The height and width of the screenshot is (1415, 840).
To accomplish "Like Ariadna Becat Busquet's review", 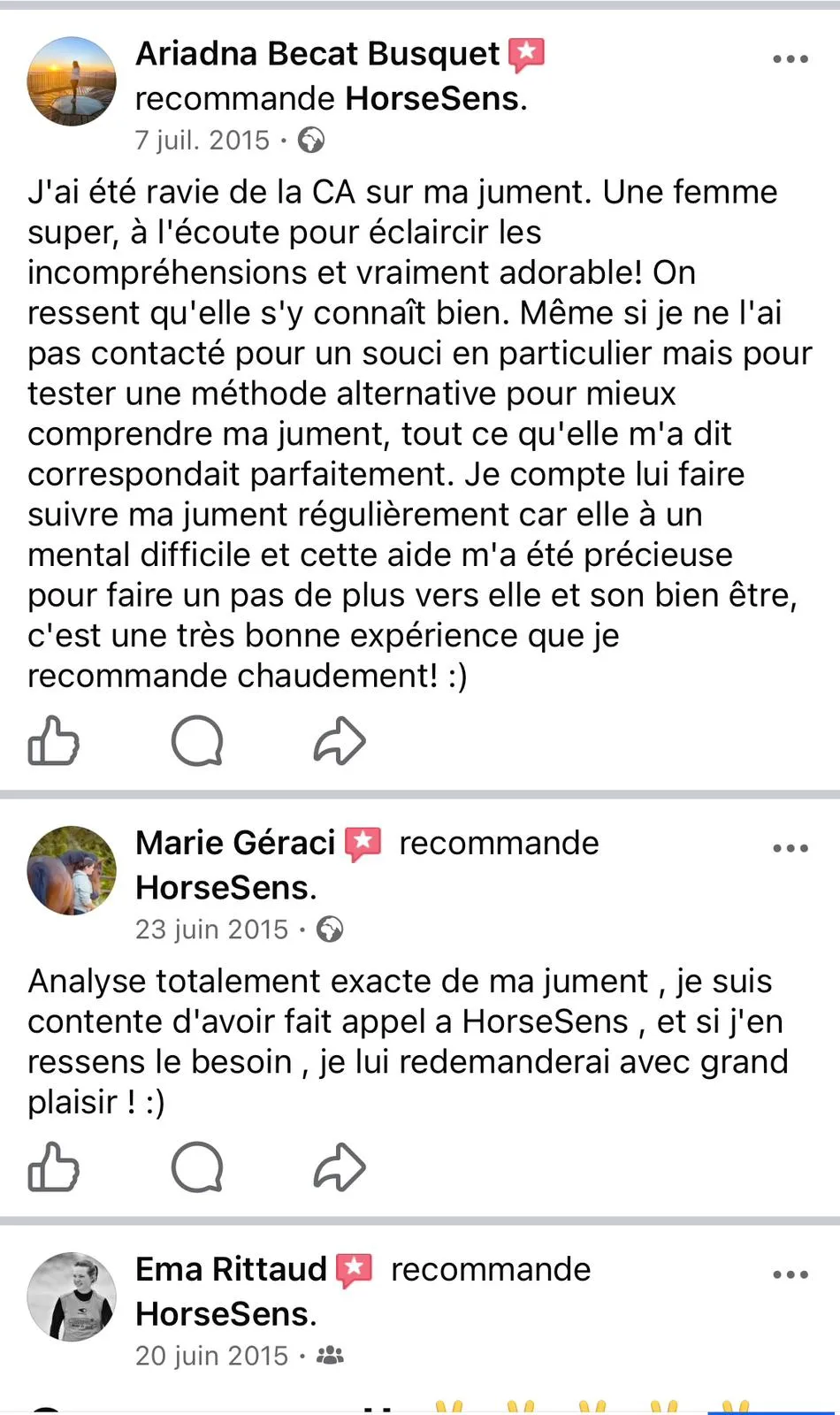I will [54, 740].
